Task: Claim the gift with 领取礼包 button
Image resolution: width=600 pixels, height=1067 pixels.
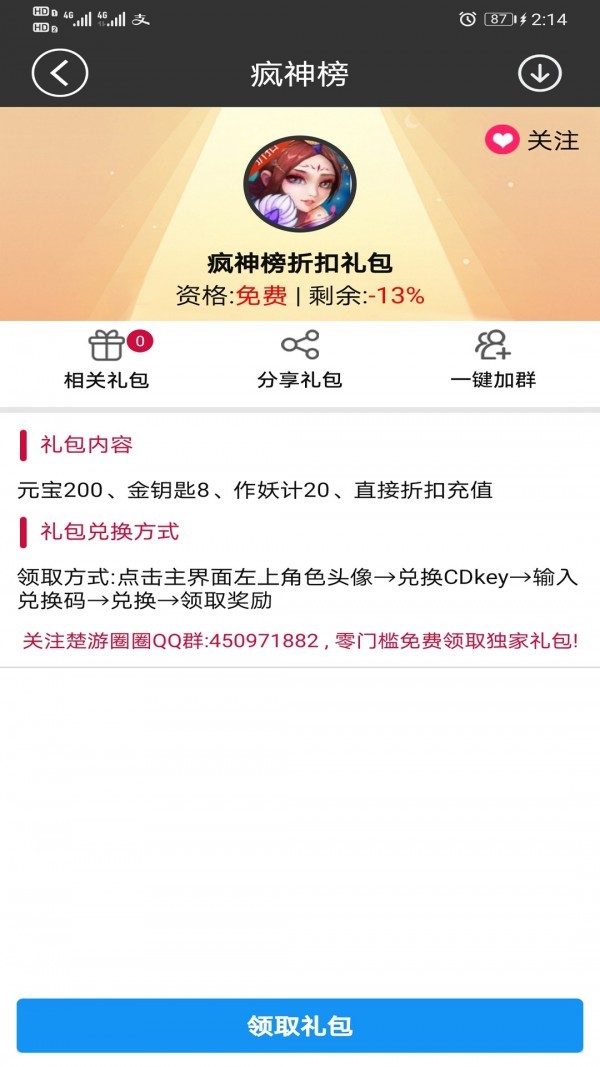Action: coord(300,1025)
